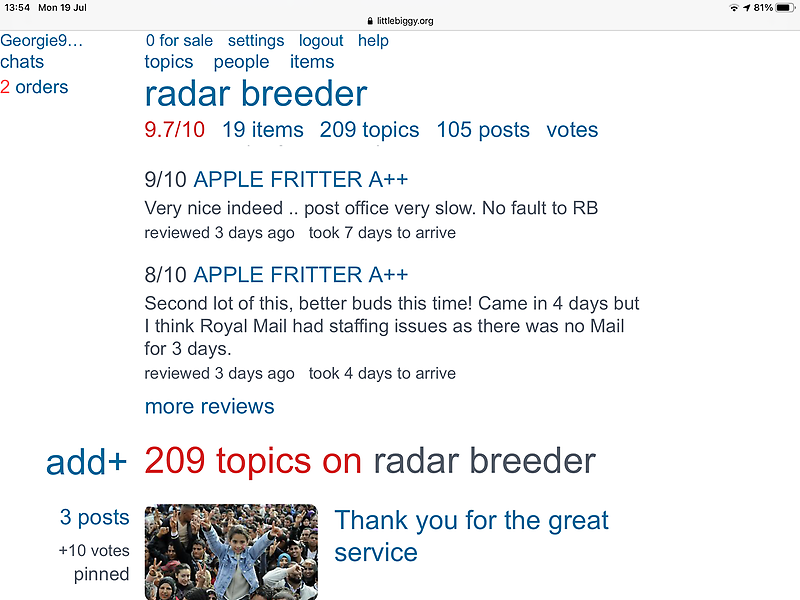View radar breeder's 19 items

[x=262, y=130]
